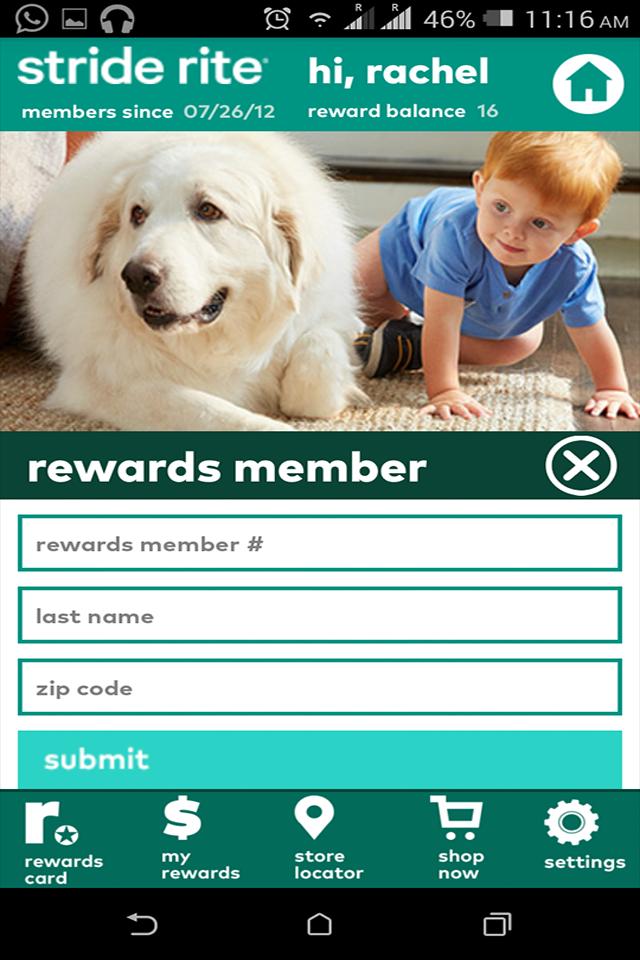Tap the system back button
The width and height of the screenshot is (640, 960).
pyautogui.click(x=143, y=925)
